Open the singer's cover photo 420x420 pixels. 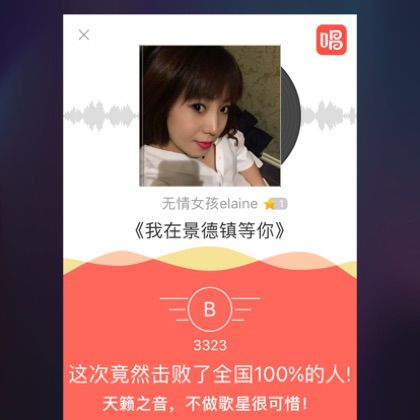tap(210, 116)
